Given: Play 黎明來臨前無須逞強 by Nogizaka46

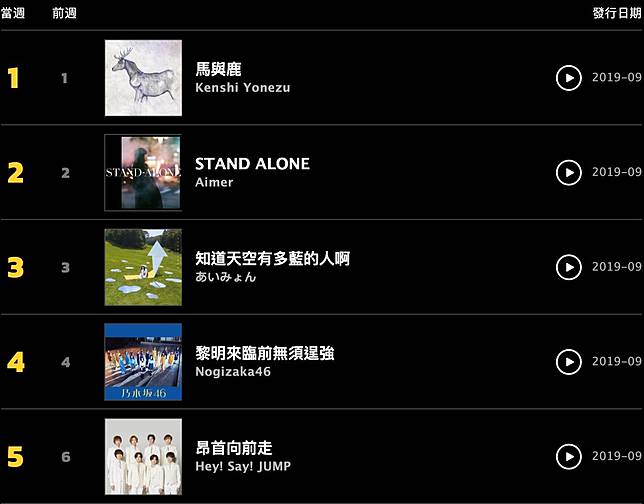Looking at the screenshot, I should click(568, 362).
